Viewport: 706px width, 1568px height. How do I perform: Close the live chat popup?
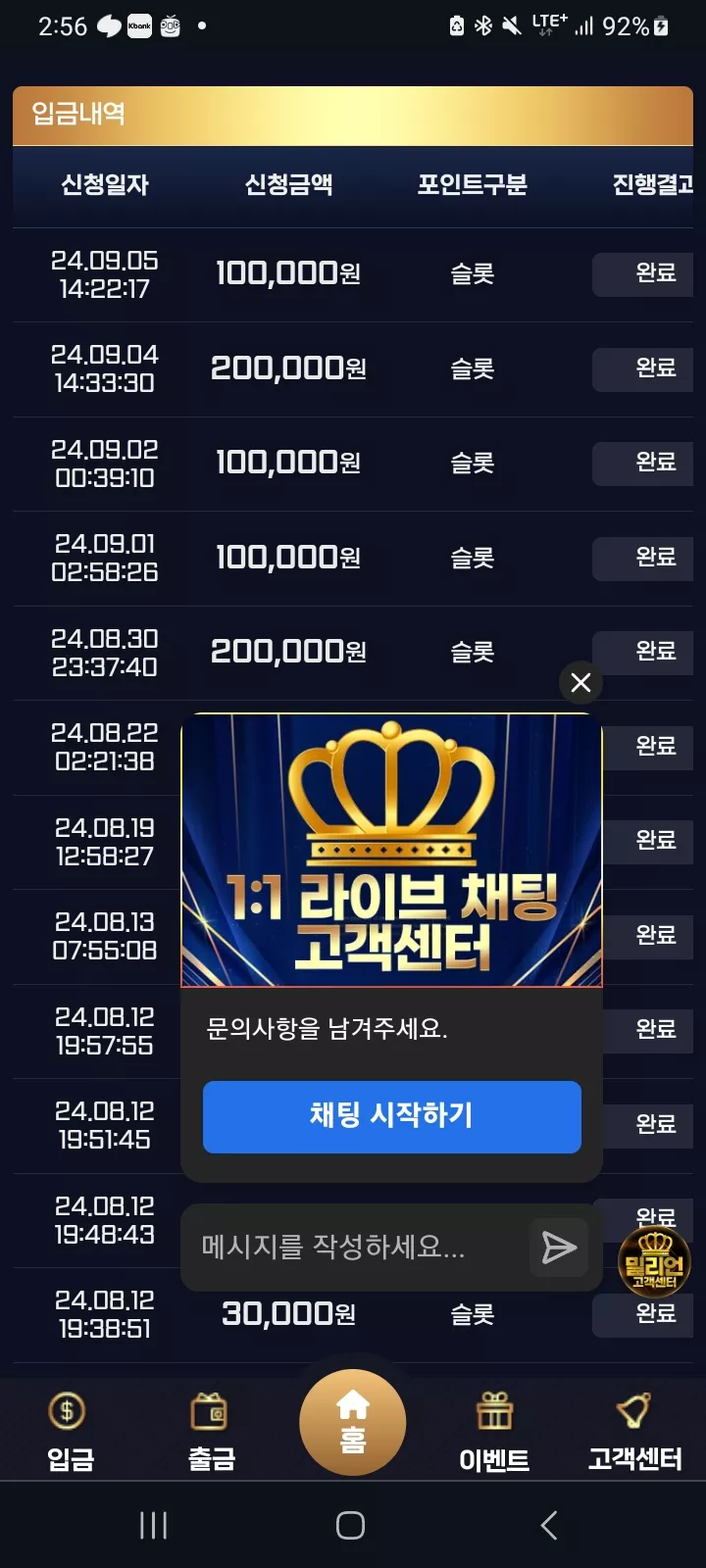coord(580,682)
